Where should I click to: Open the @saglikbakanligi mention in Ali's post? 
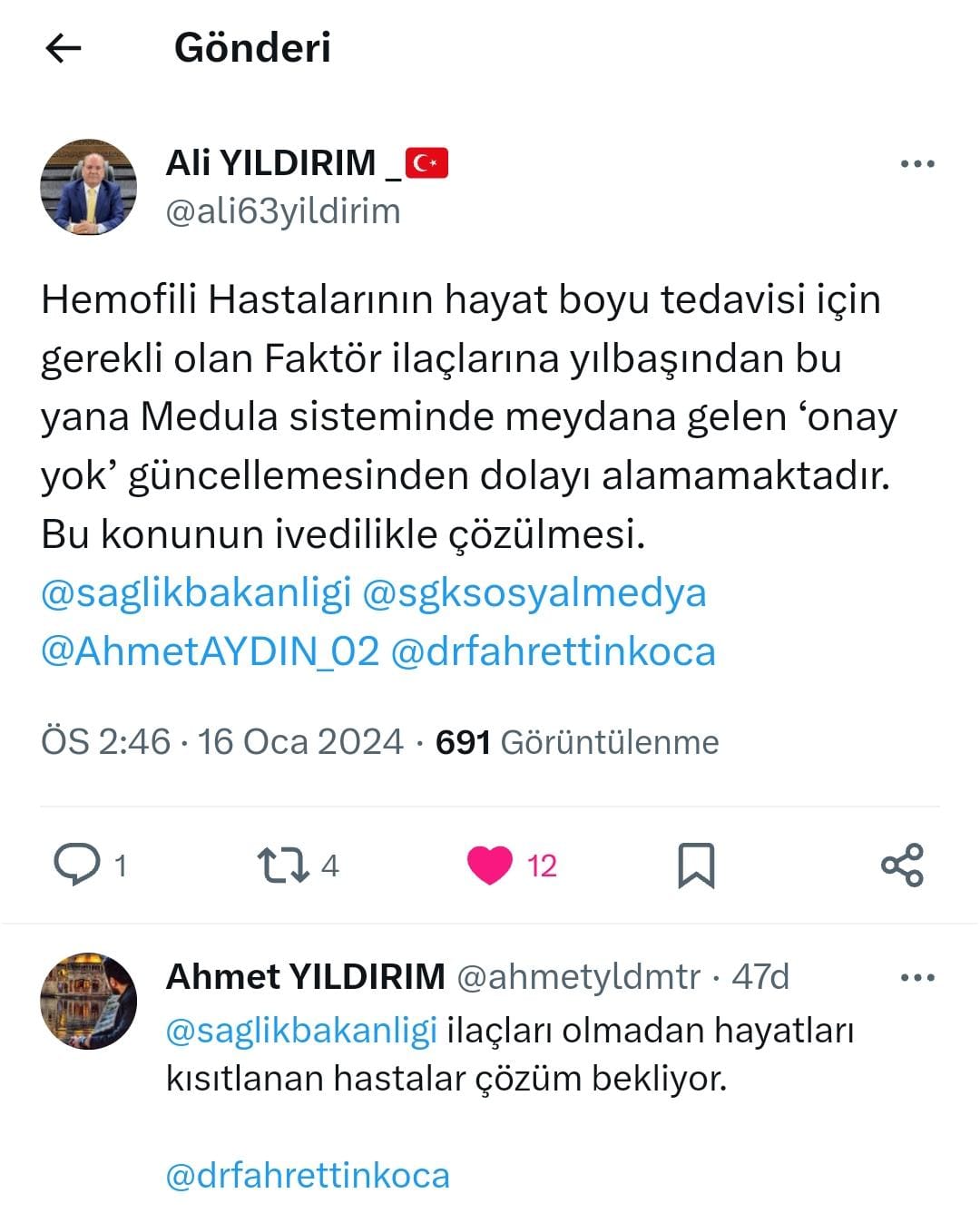[x=196, y=592]
